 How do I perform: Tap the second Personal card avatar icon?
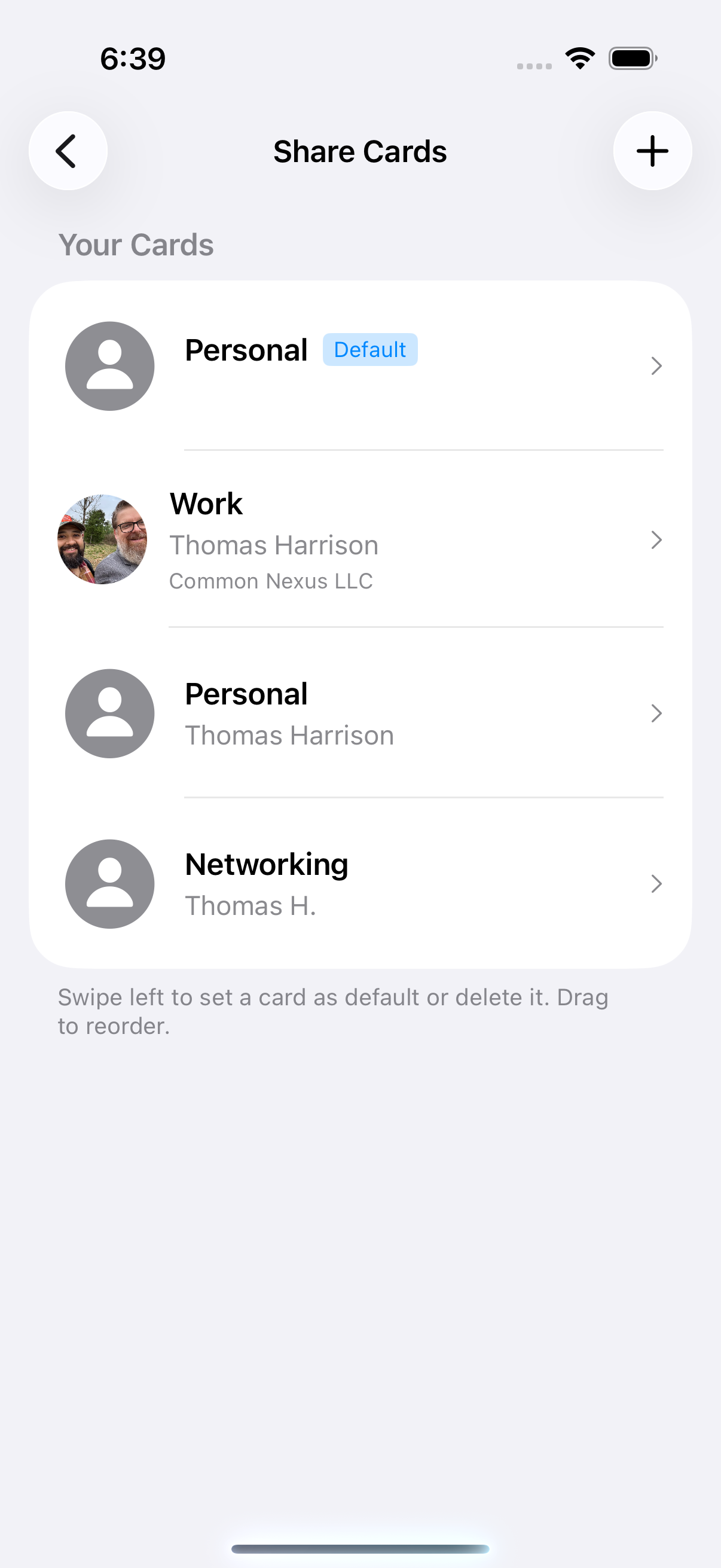[109, 713]
